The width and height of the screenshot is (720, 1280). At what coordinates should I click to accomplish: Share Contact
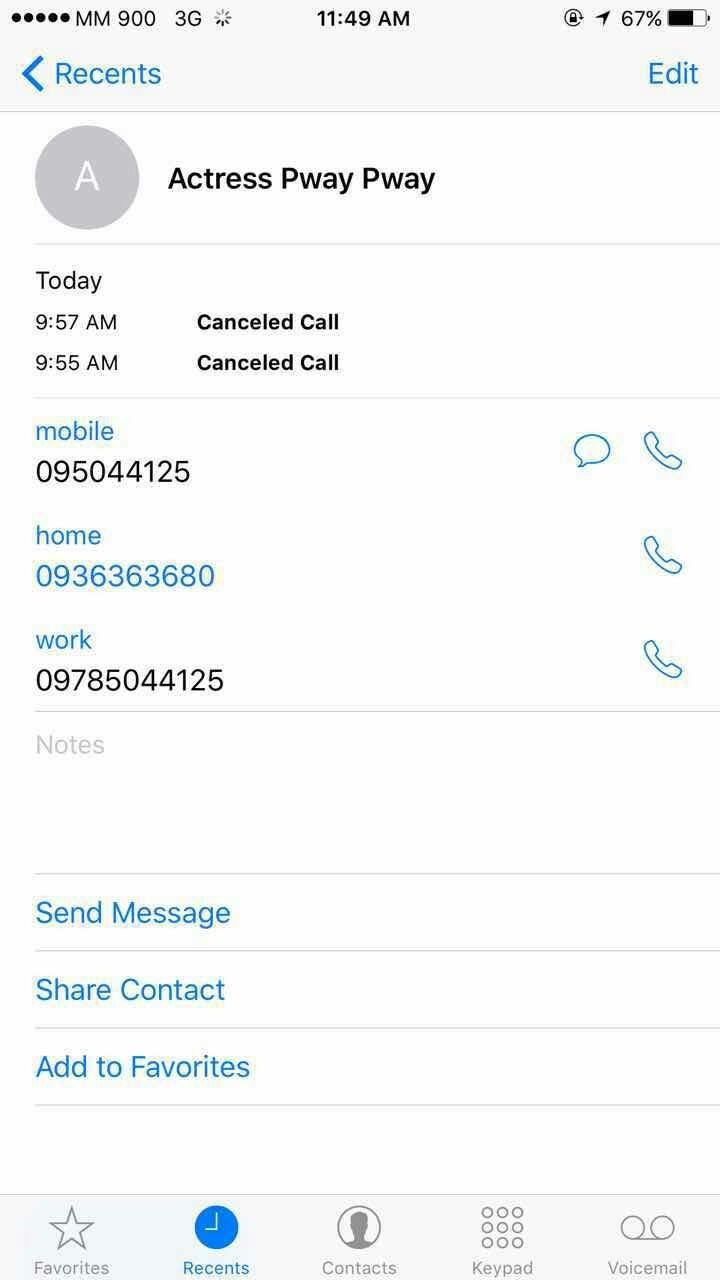coord(130,990)
